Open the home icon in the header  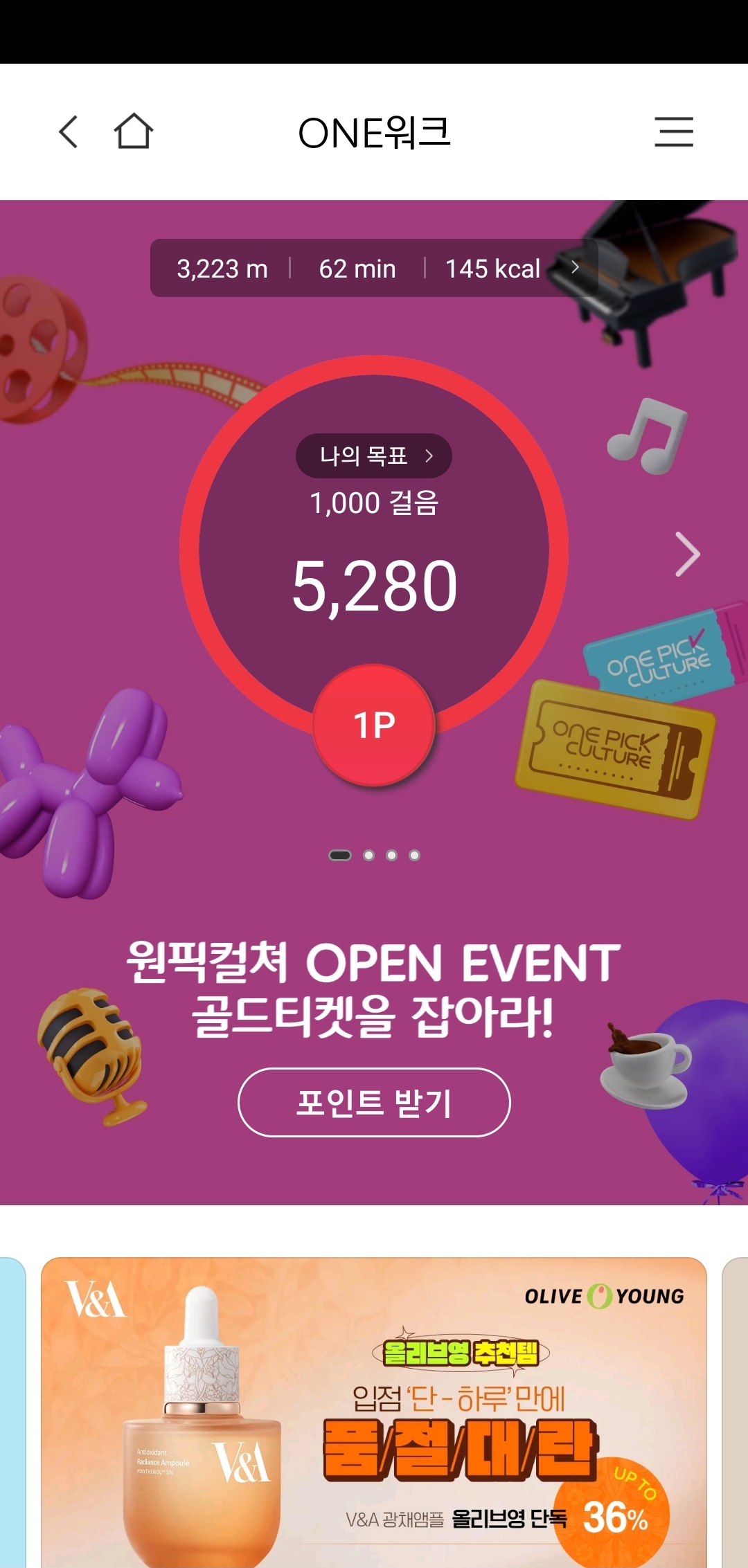pos(133,132)
